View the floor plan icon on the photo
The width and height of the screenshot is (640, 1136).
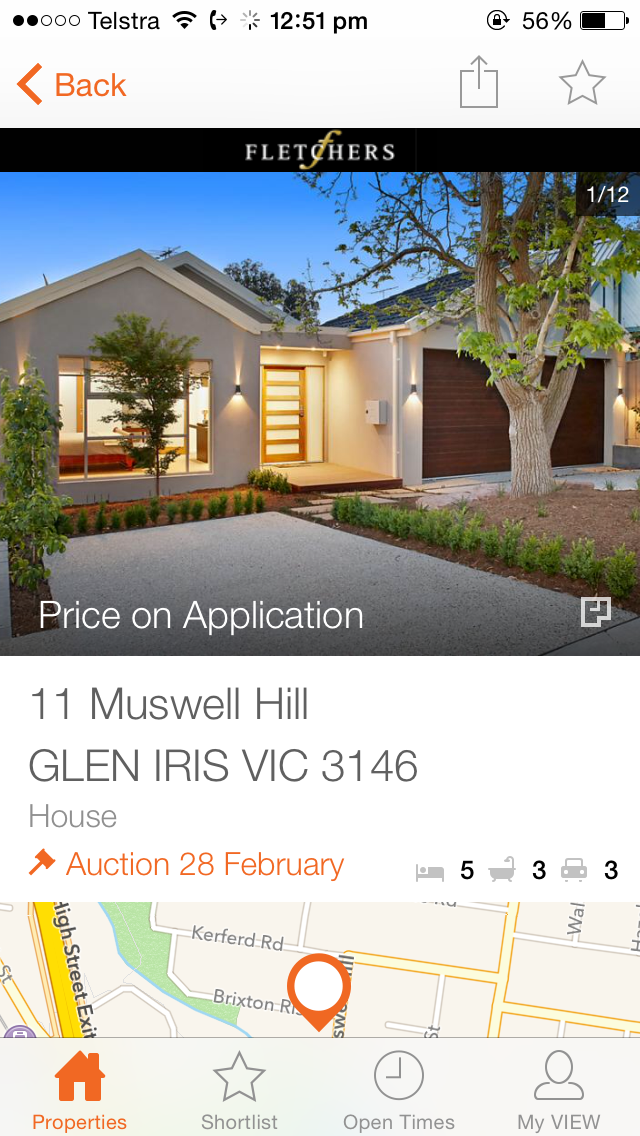596,612
